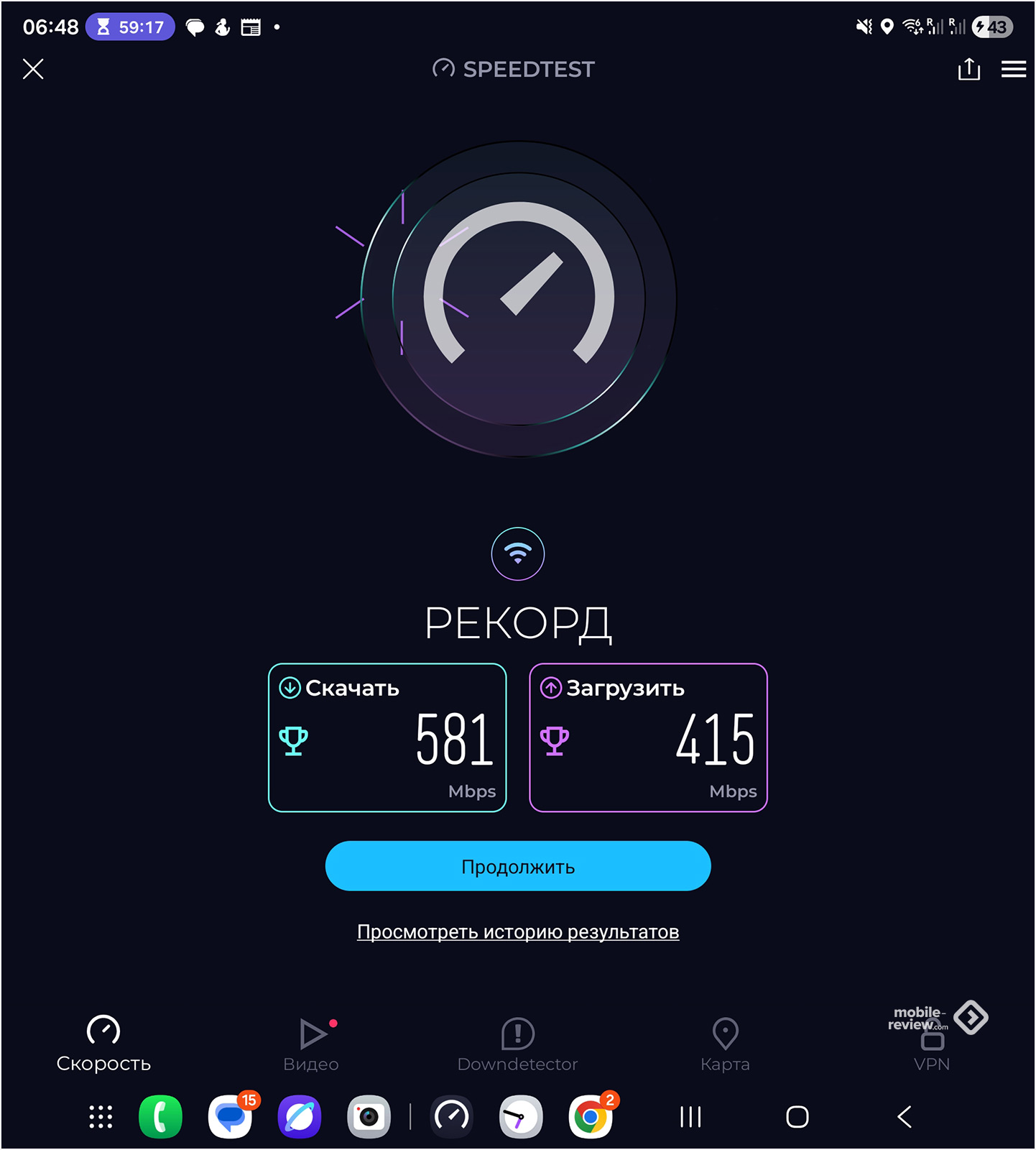Open the hamburger menu

point(1013,69)
